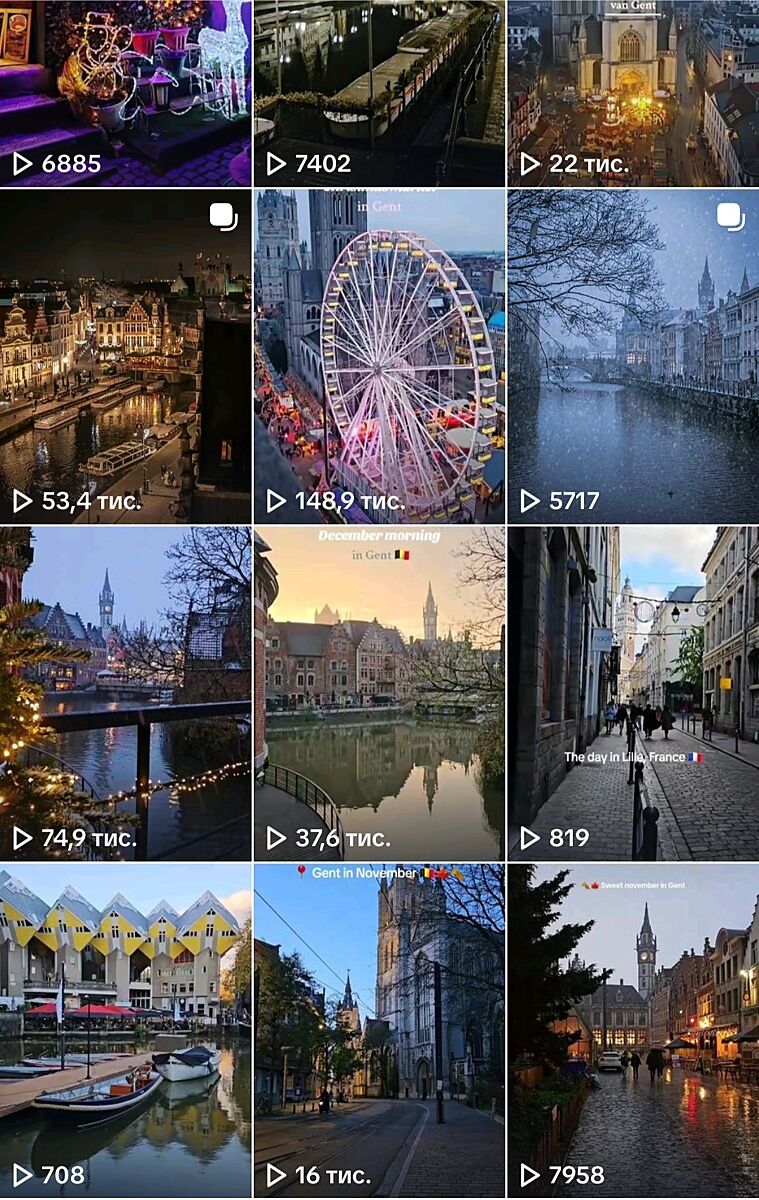759x1200 pixels.
Task: Open the video with 74,9 тис. views
Action: [125, 693]
